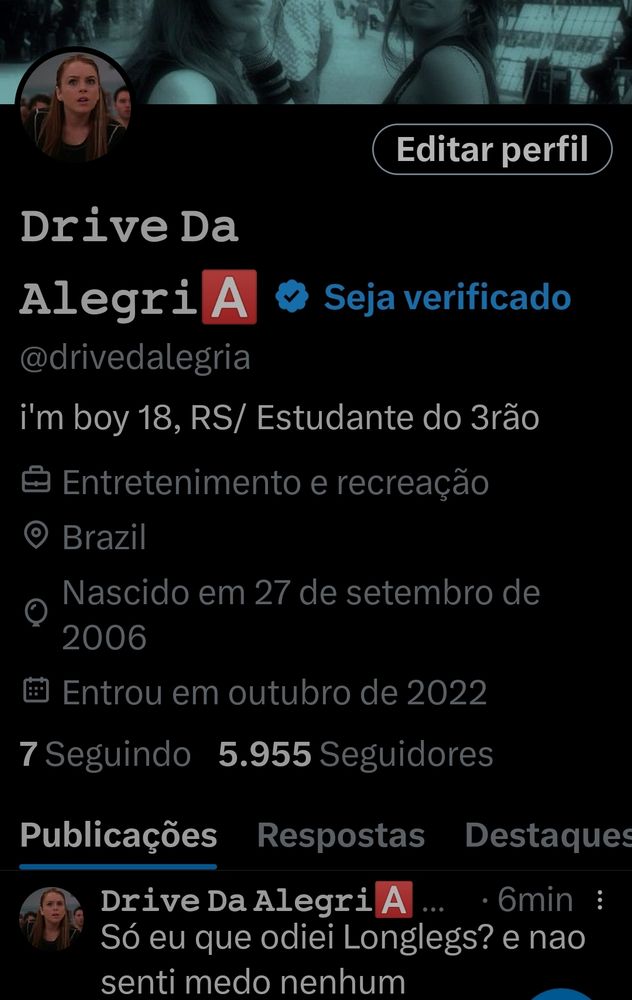Select the Publicações tab
The height and width of the screenshot is (1000, 632).
point(118,835)
